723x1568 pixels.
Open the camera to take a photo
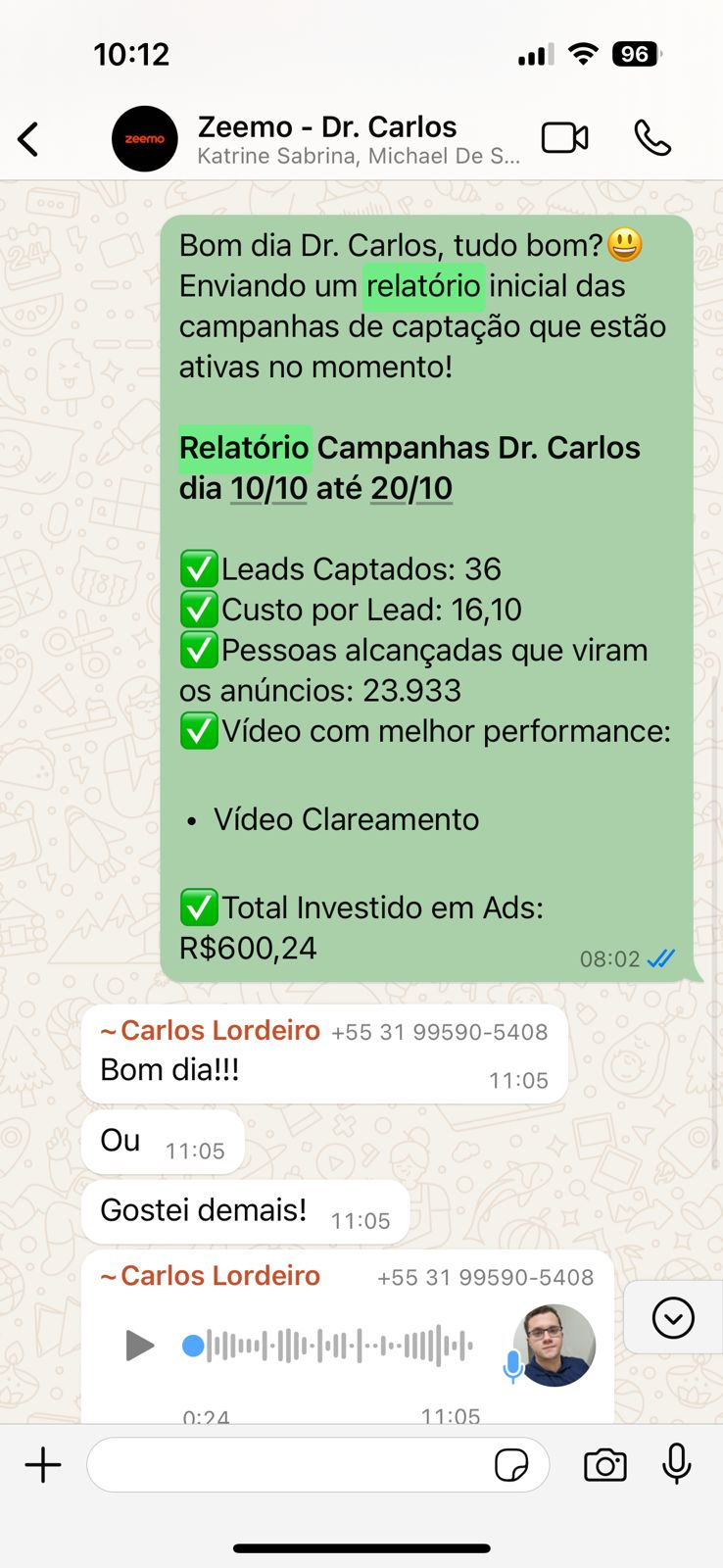click(x=604, y=1465)
